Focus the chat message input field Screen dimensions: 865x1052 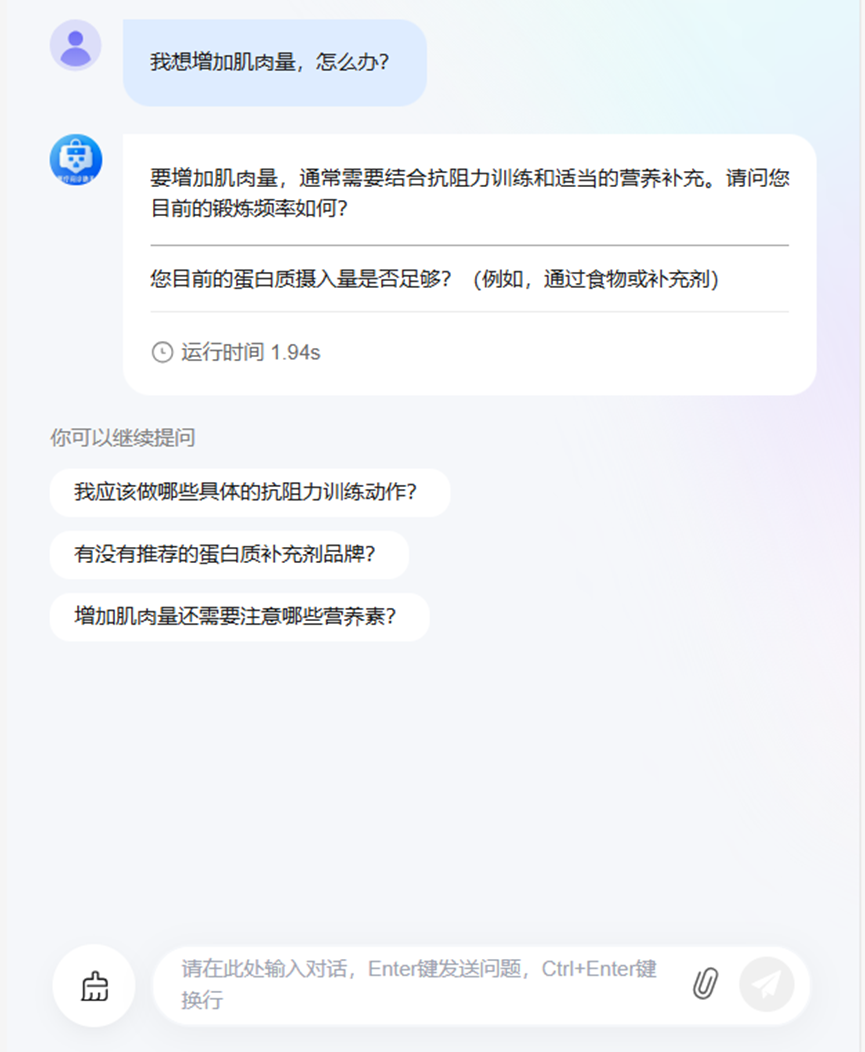(420, 984)
